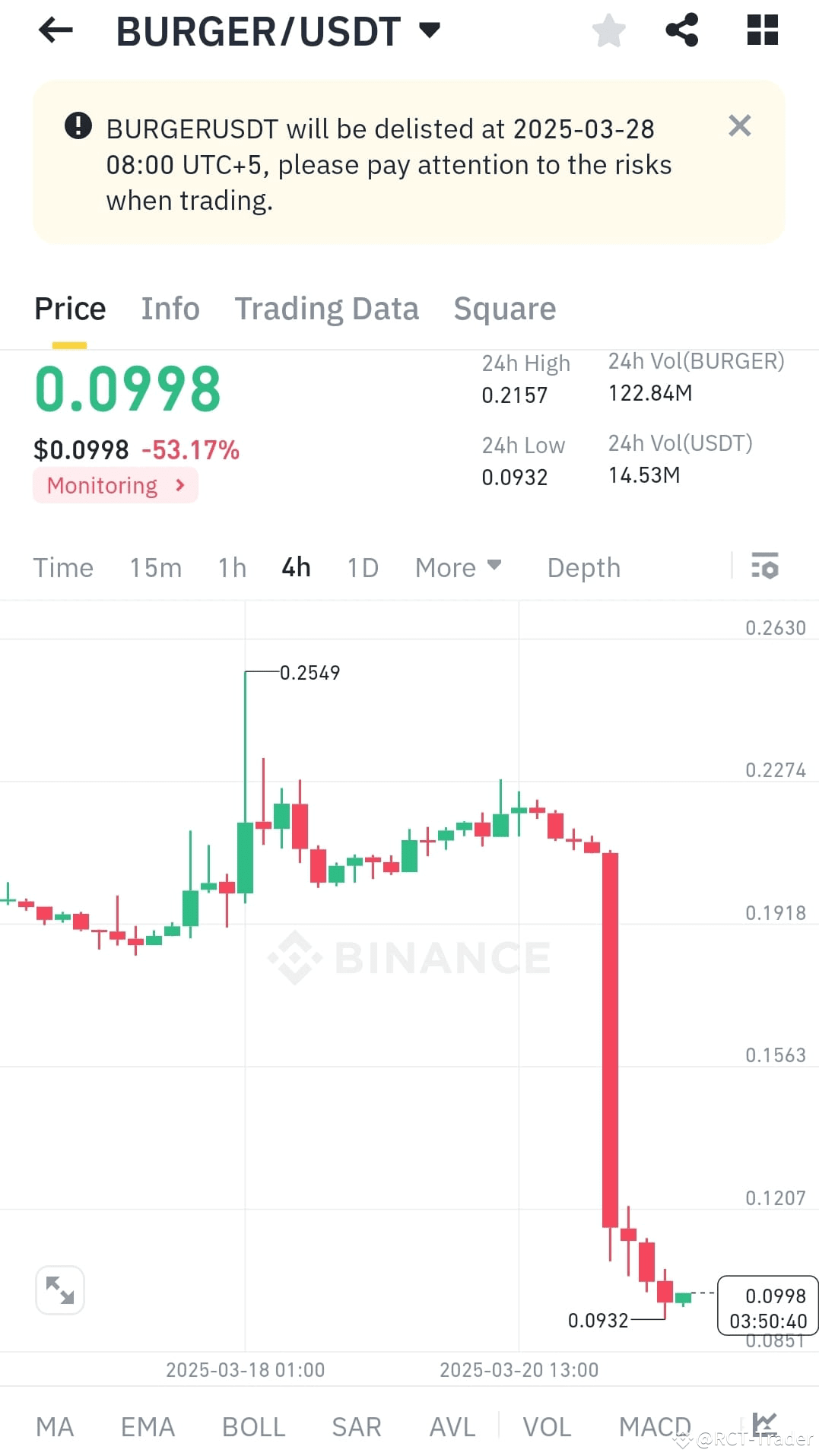819x1456 pixels.
Task: Open the BURGER/USDT pair selector dropdown
Action: pyautogui.click(x=428, y=30)
